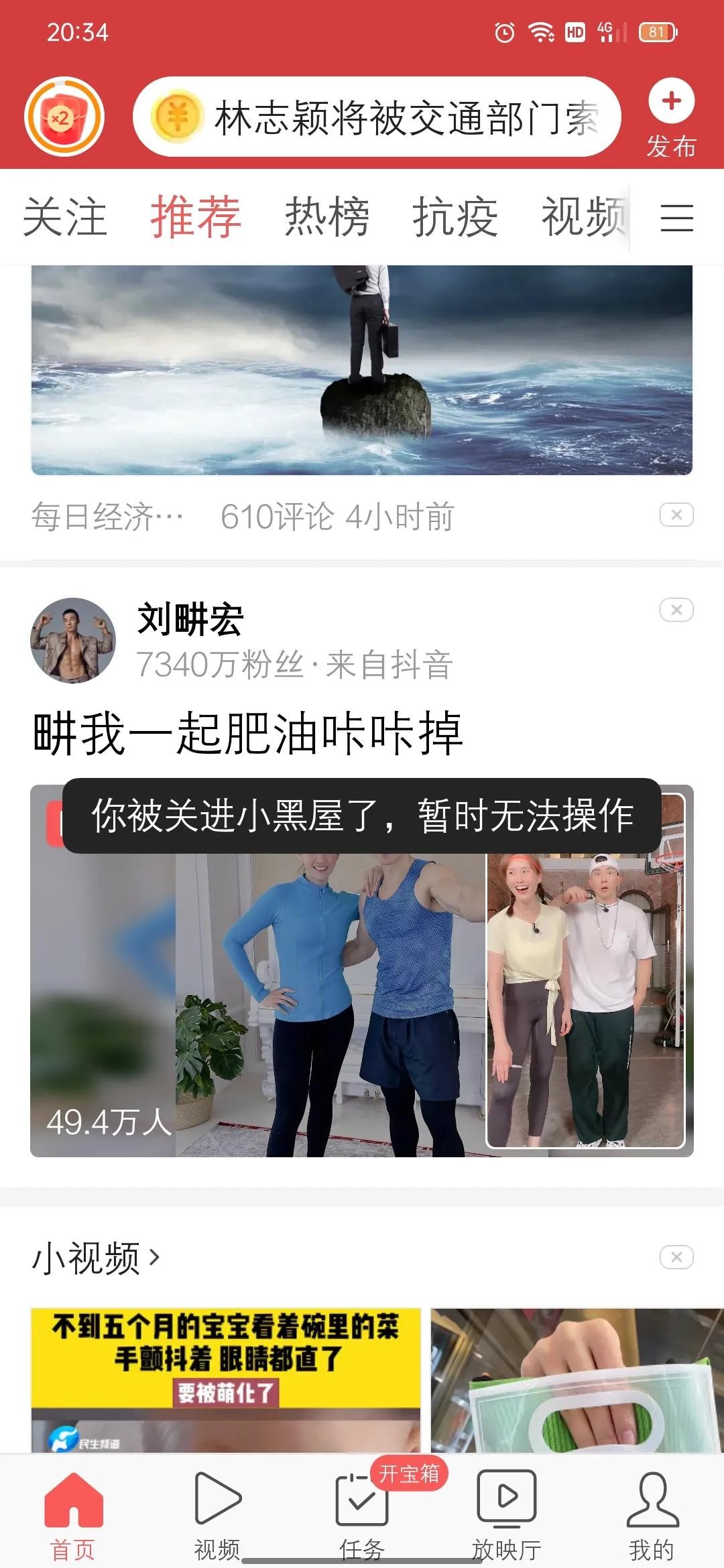Screen dimensions: 724x1568
Task: Dismiss the 刘畊宏 post
Action: pos(676,610)
